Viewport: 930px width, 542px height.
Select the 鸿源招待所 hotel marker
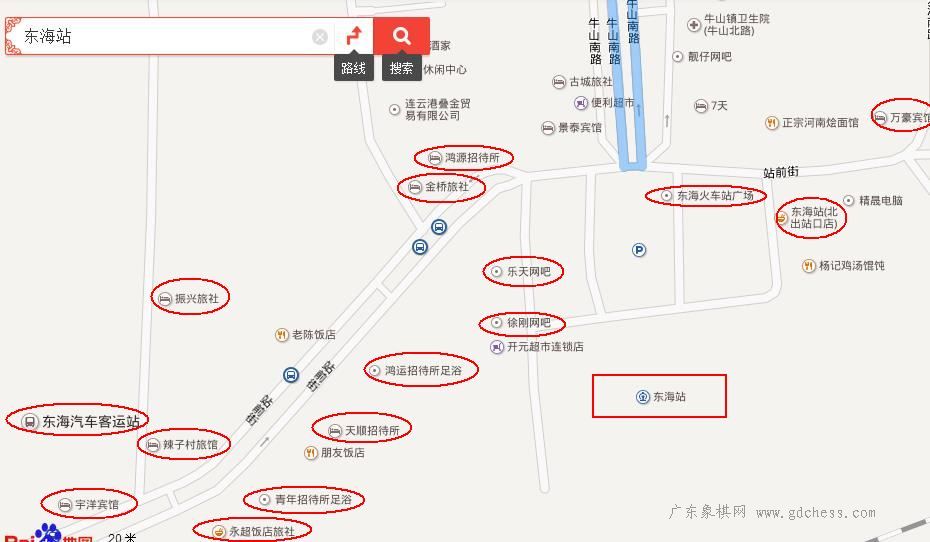click(434, 158)
